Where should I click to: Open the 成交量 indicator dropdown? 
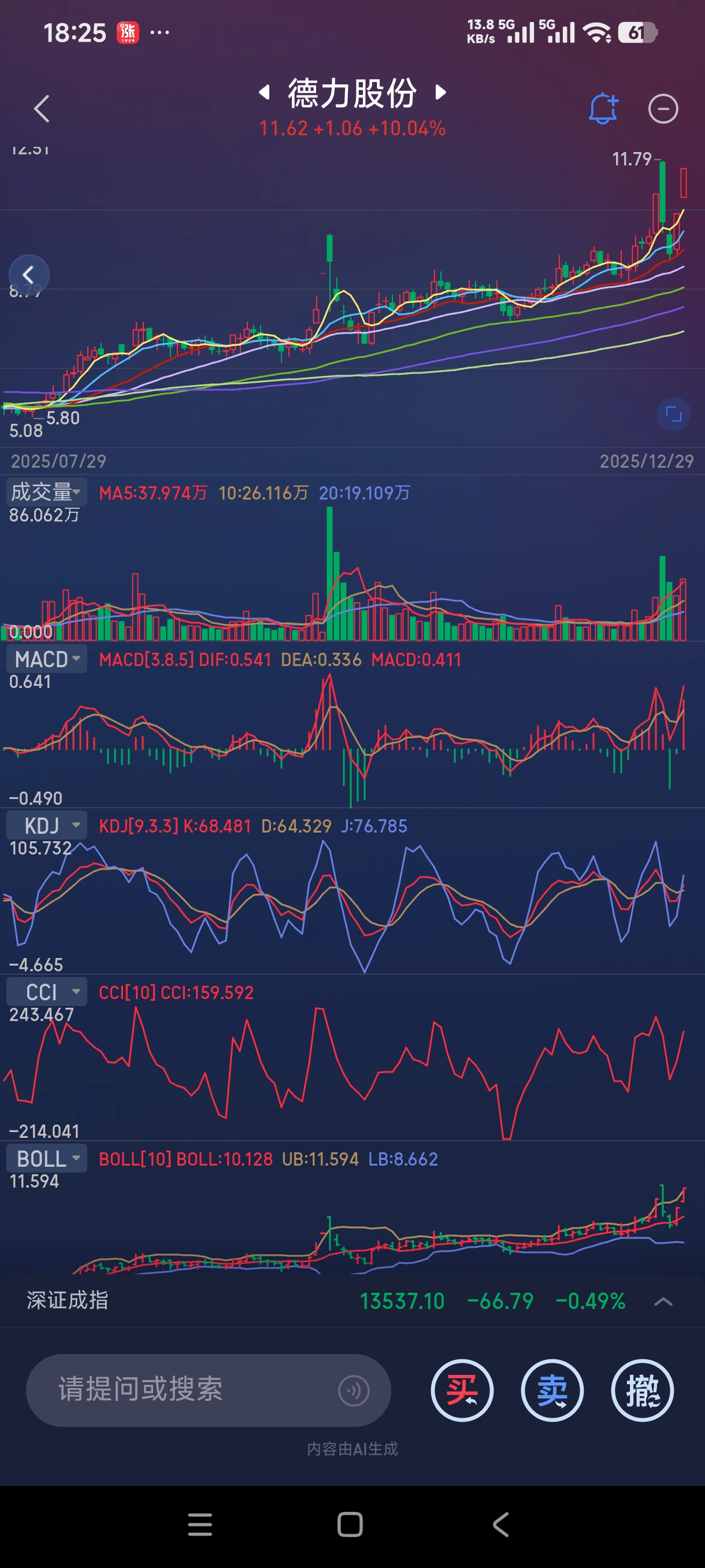click(x=46, y=492)
